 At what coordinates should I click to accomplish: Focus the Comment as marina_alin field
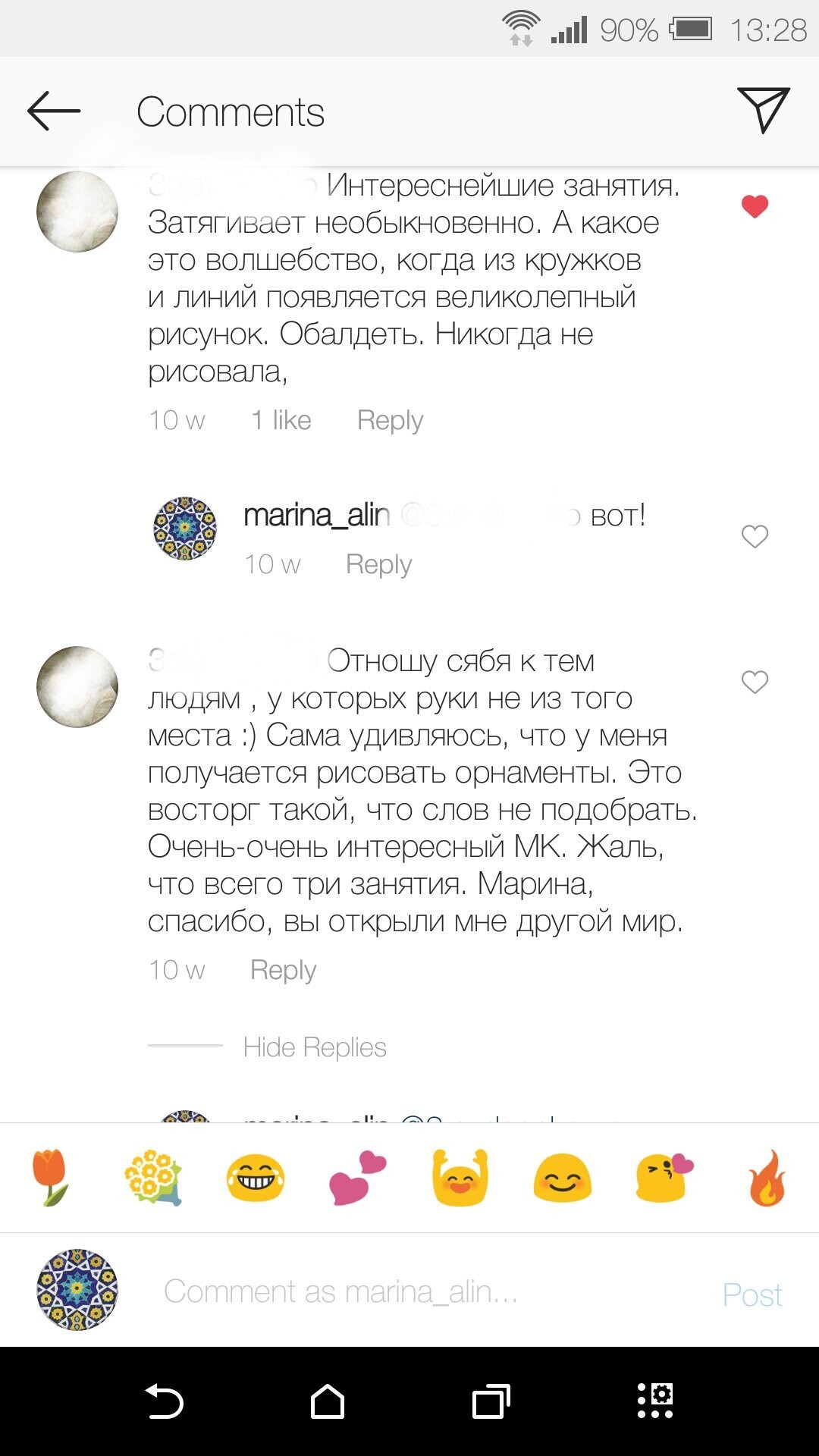409,1291
